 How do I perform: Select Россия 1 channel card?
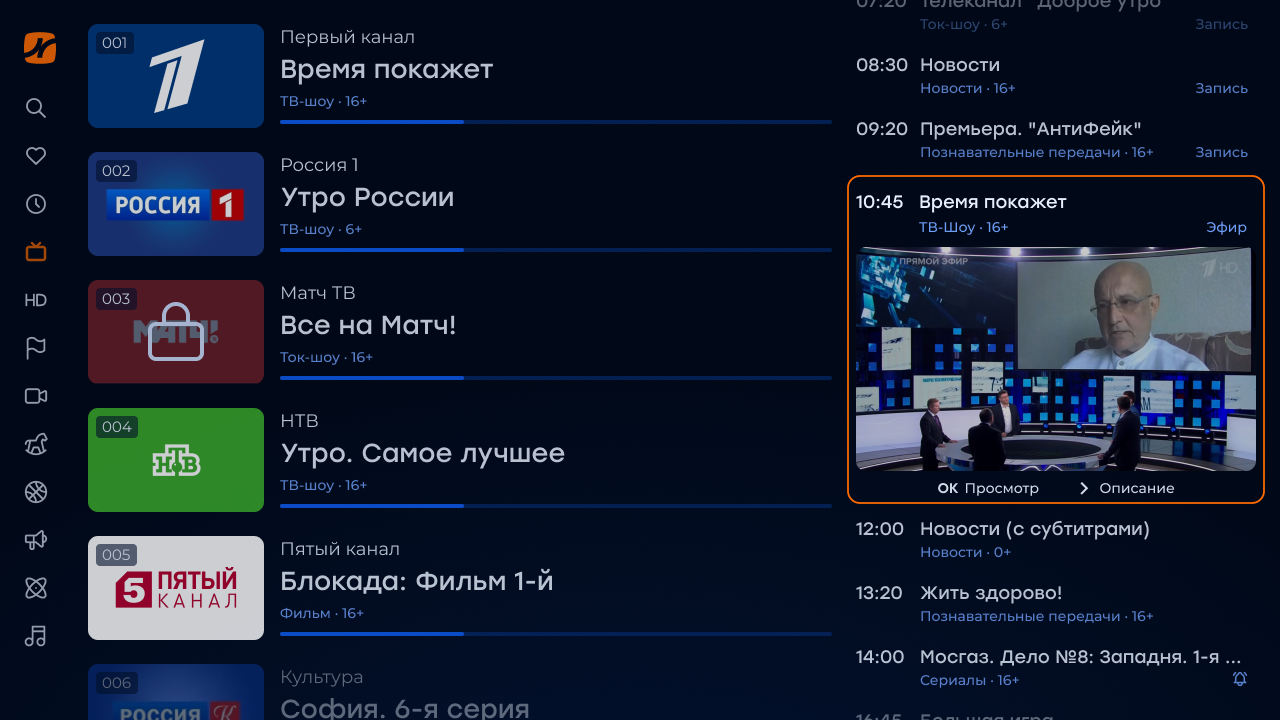176,204
